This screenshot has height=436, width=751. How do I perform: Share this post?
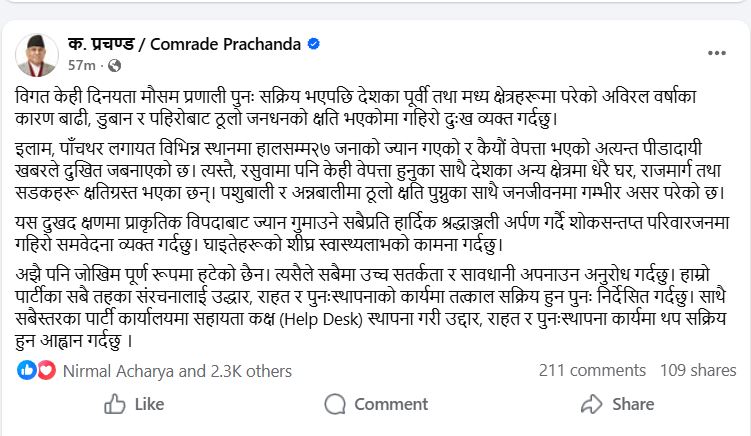pos(618,404)
